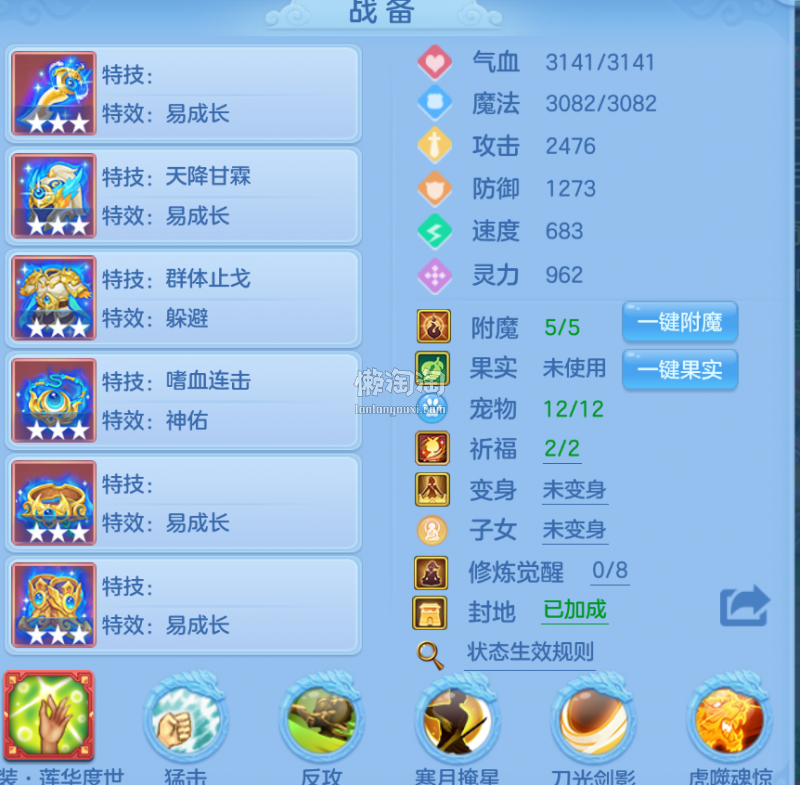Screen dimensions: 800x785
Task: Open equipment card with 嗜血连击 skill
Action: (183, 400)
